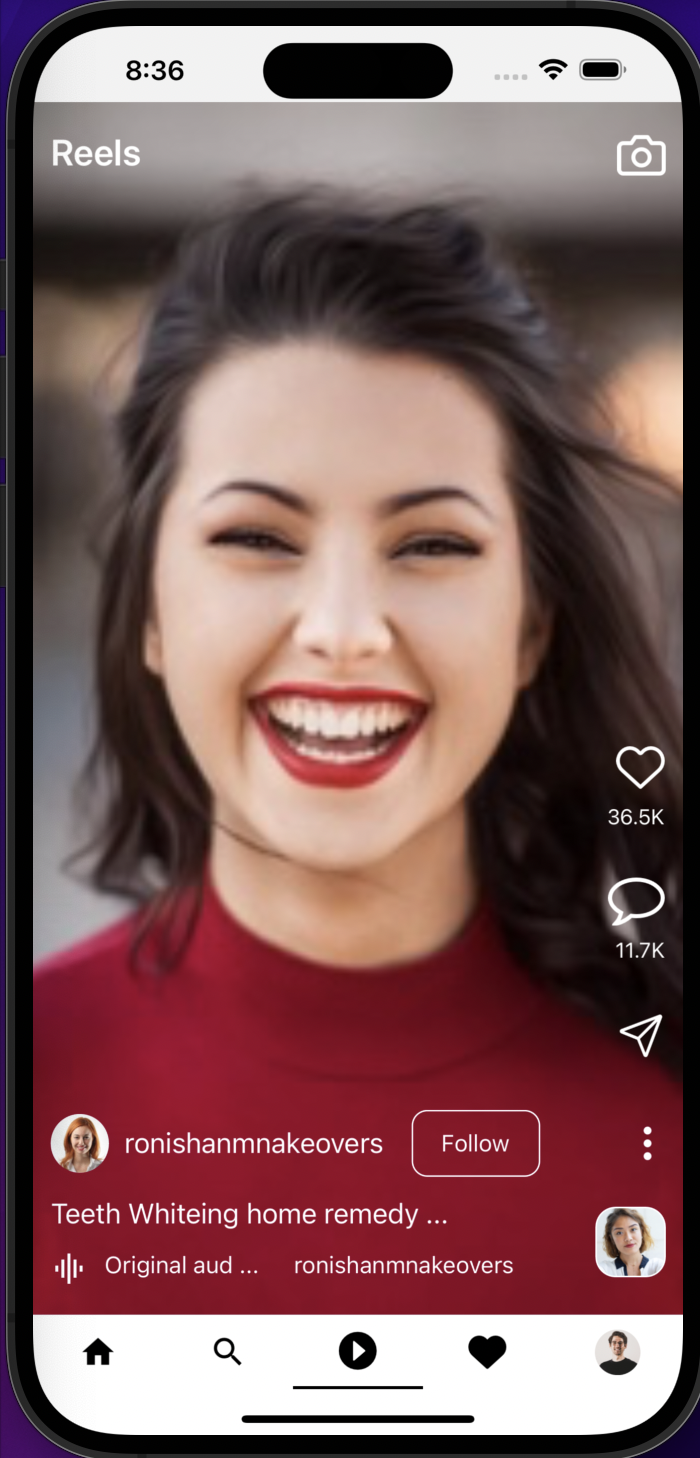
Task: Switch to the Search tab
Action: pos(228,1353)
